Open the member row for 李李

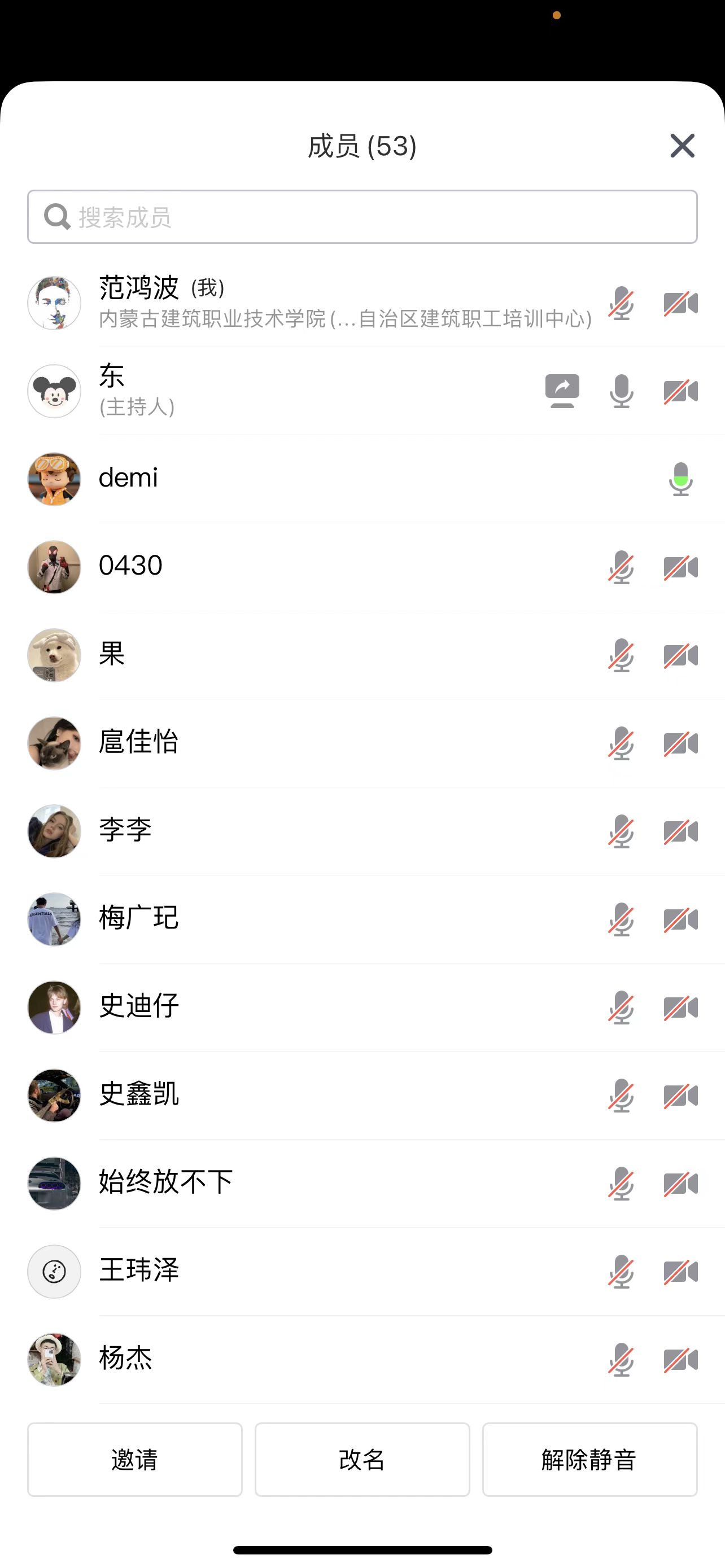pos(304,831)
